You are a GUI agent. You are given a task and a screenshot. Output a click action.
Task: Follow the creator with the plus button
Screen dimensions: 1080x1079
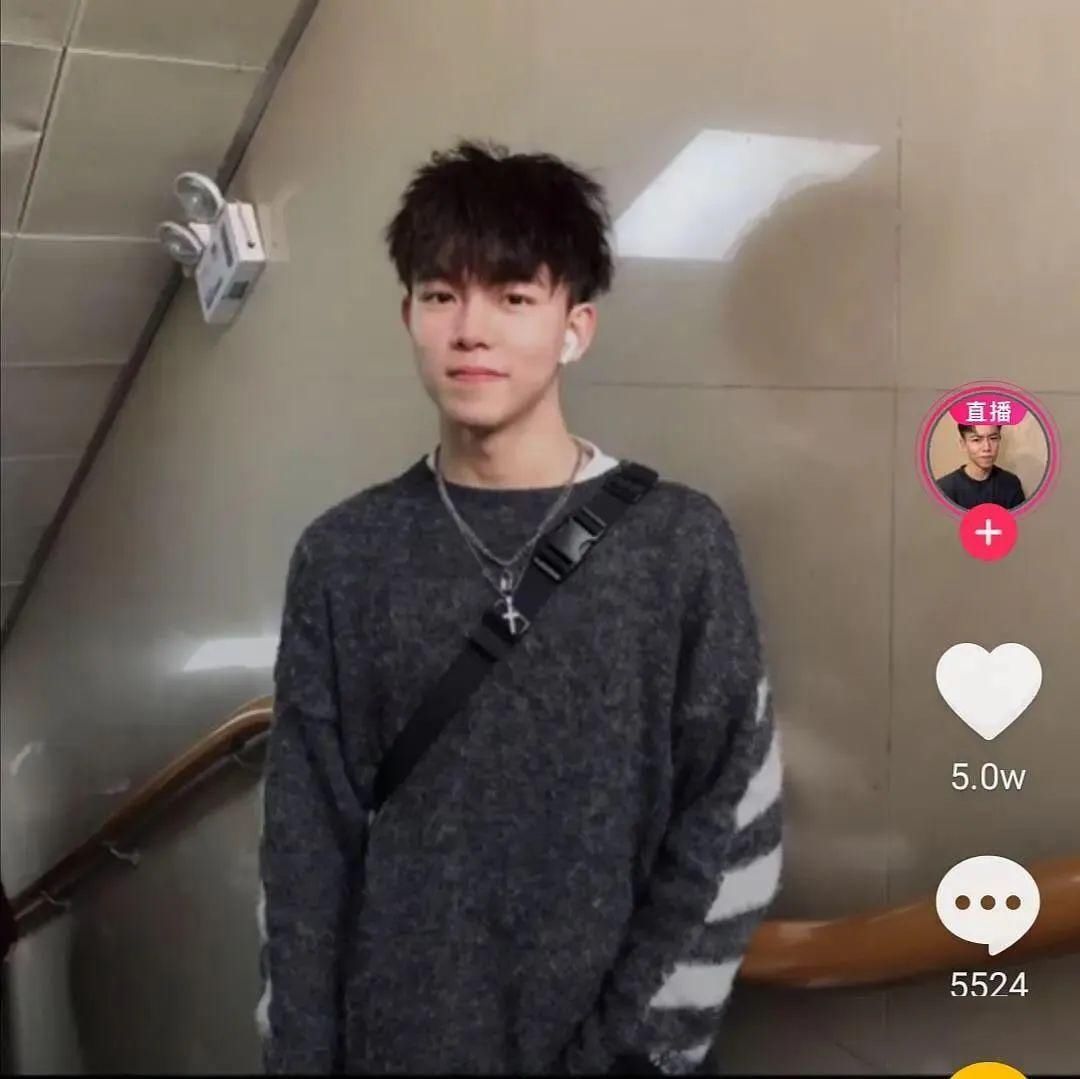pos(988,532)
